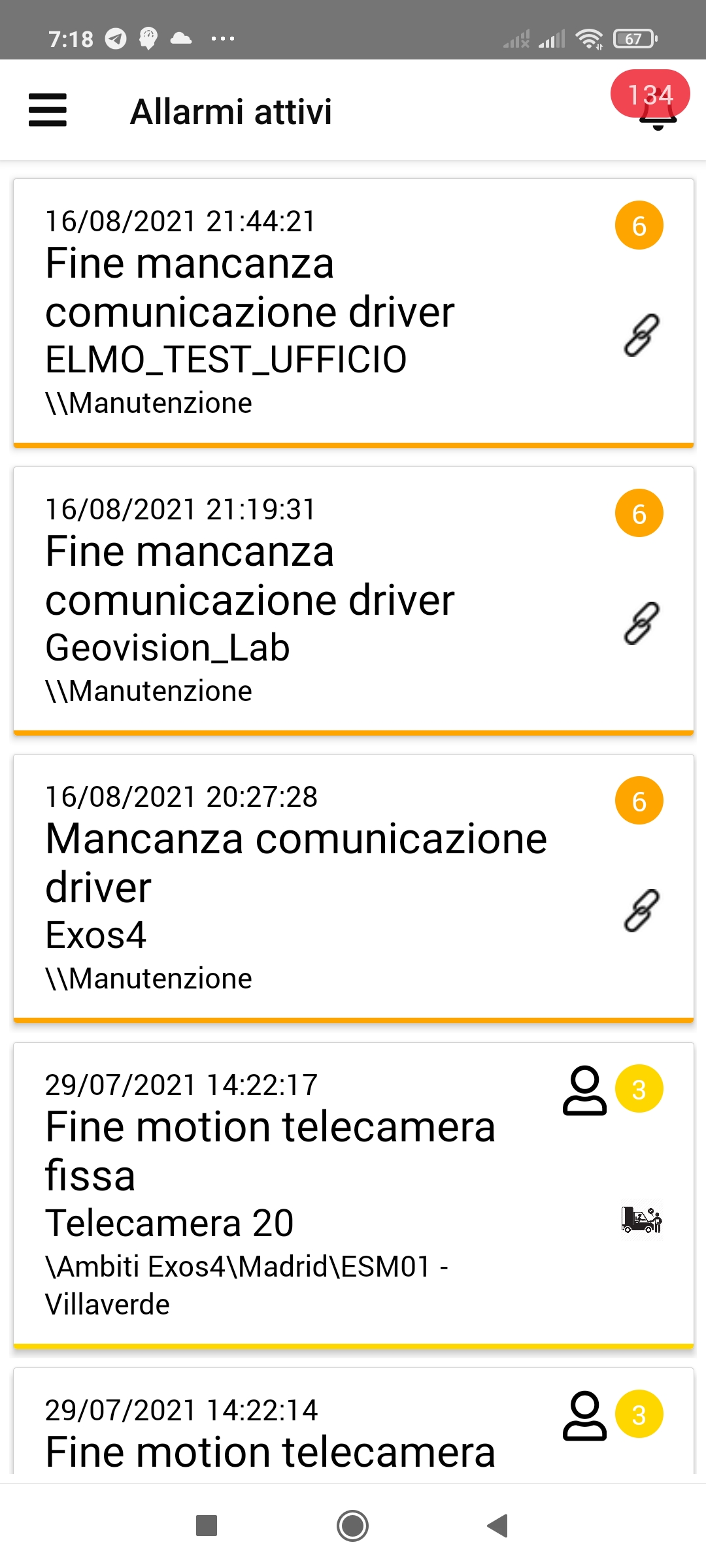Go back using the system back button
The image size is (706, 1568).
tap(498, 1526)
